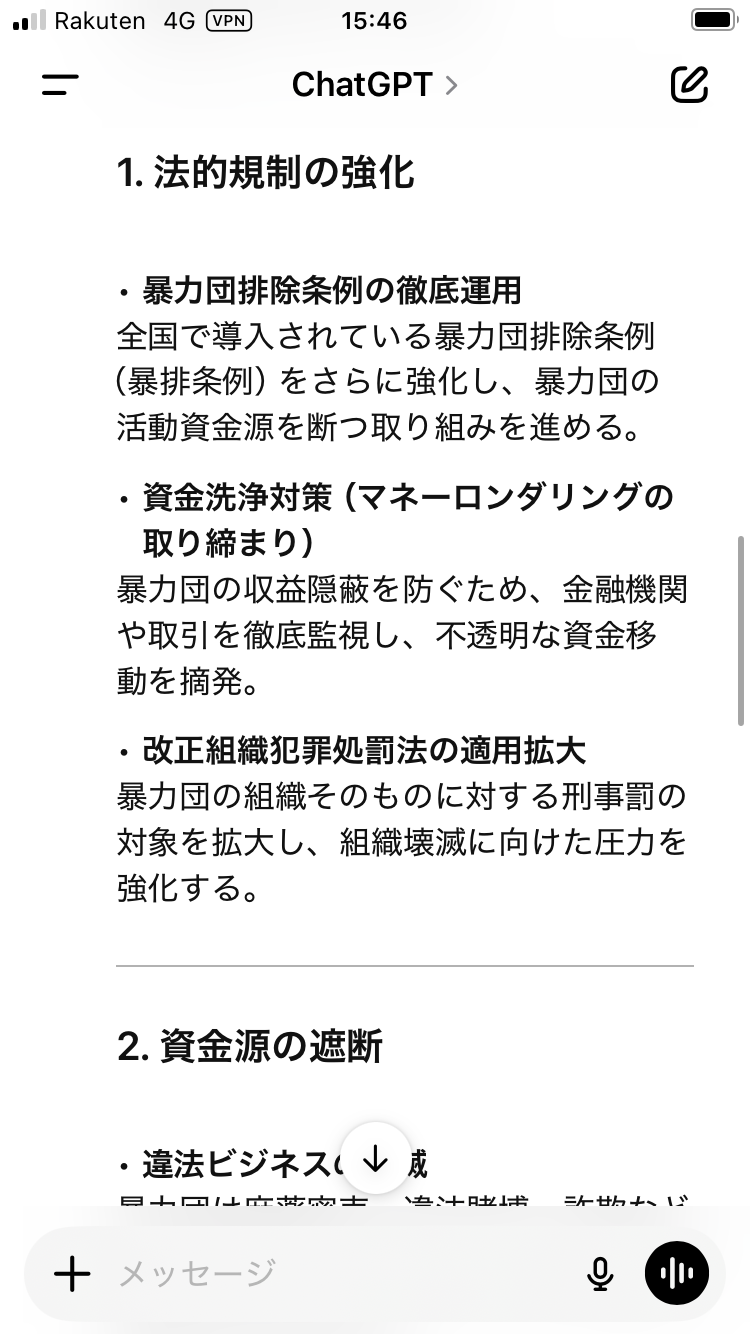Screen dimensions: 750x1334
Task: Start voice dictation with the microphone
Action: (599, 1273)
